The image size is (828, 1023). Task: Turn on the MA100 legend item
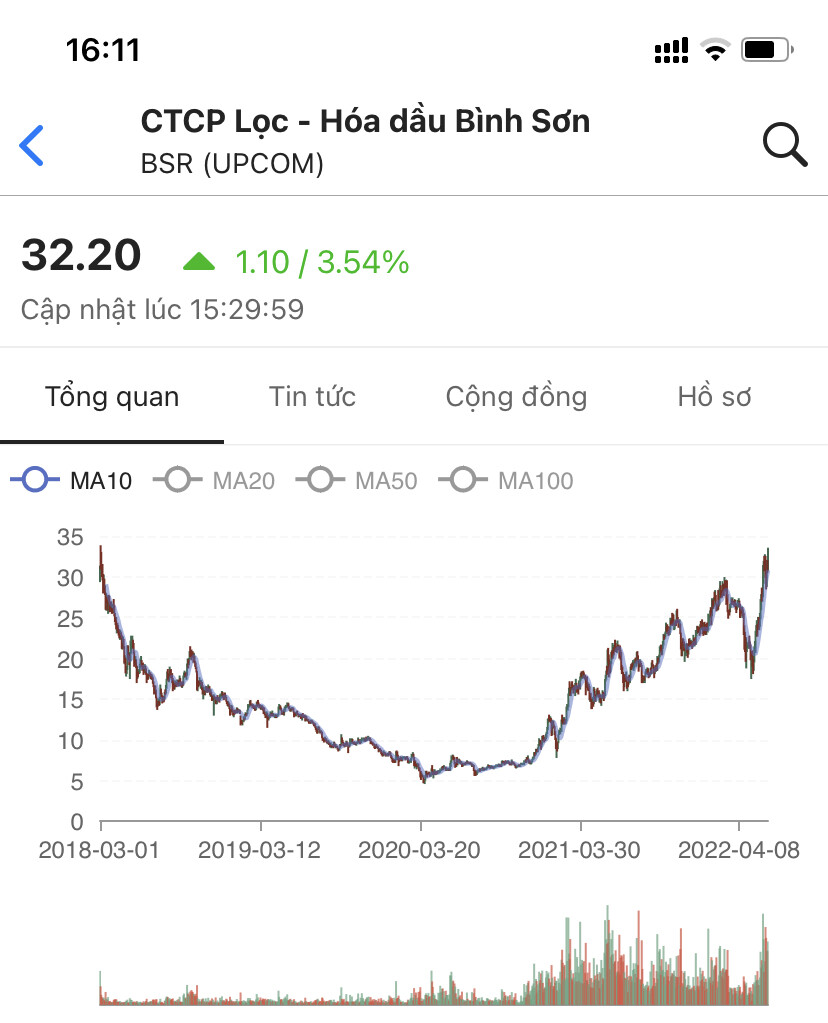click(x=510, y=481)
